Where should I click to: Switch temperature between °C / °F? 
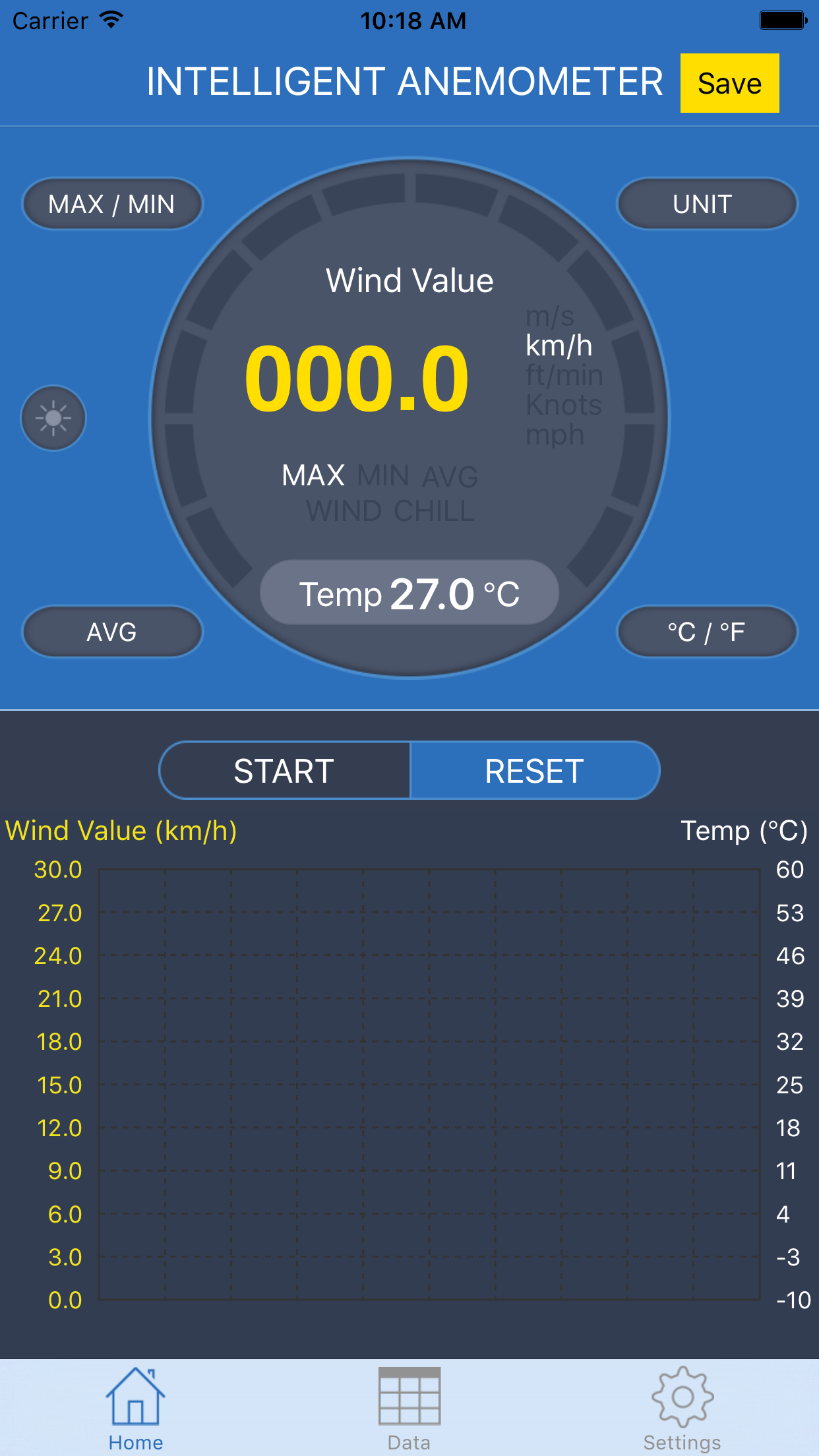(707, 632)
